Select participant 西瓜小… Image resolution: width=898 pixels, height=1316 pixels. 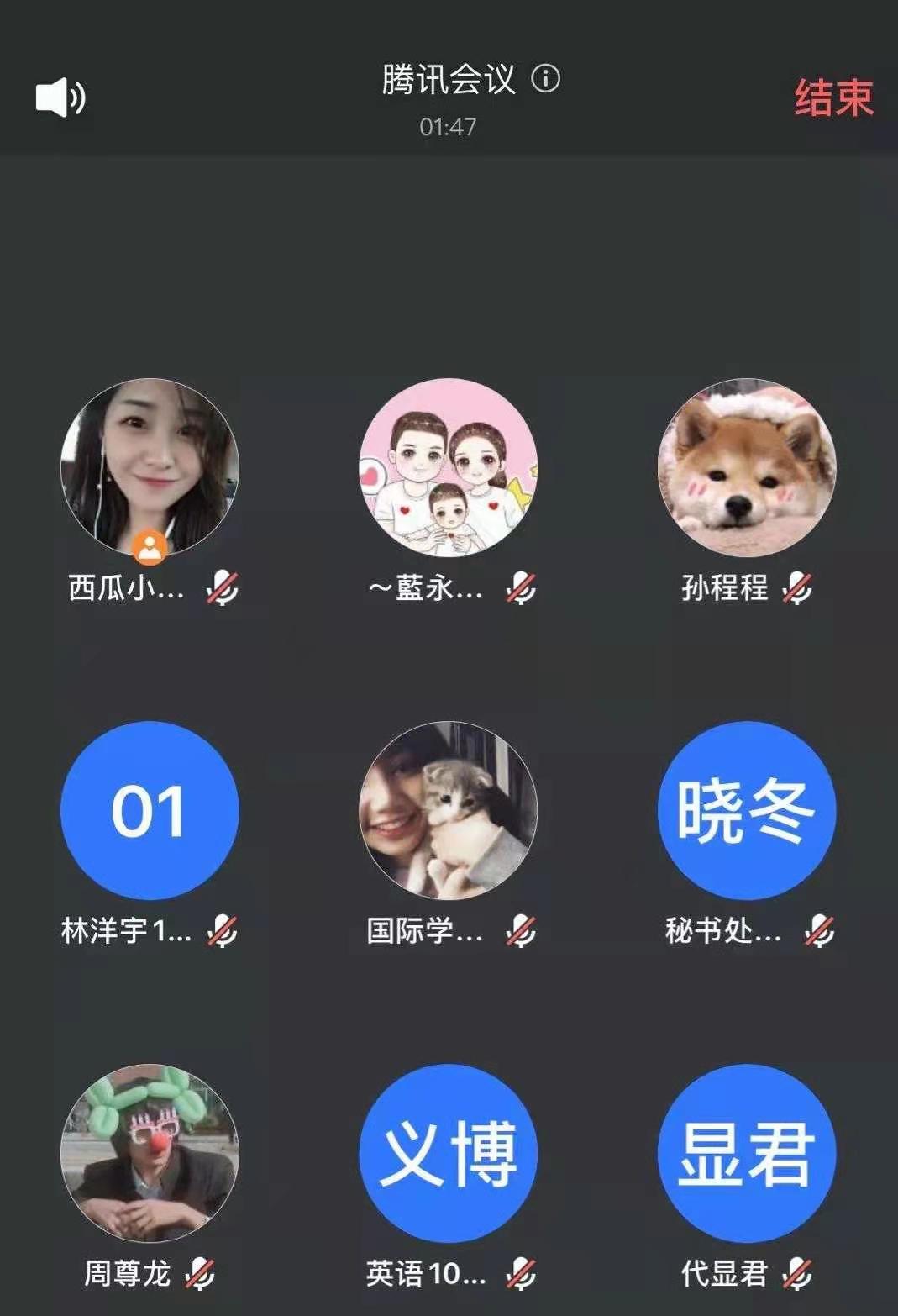tap(150, 468)
